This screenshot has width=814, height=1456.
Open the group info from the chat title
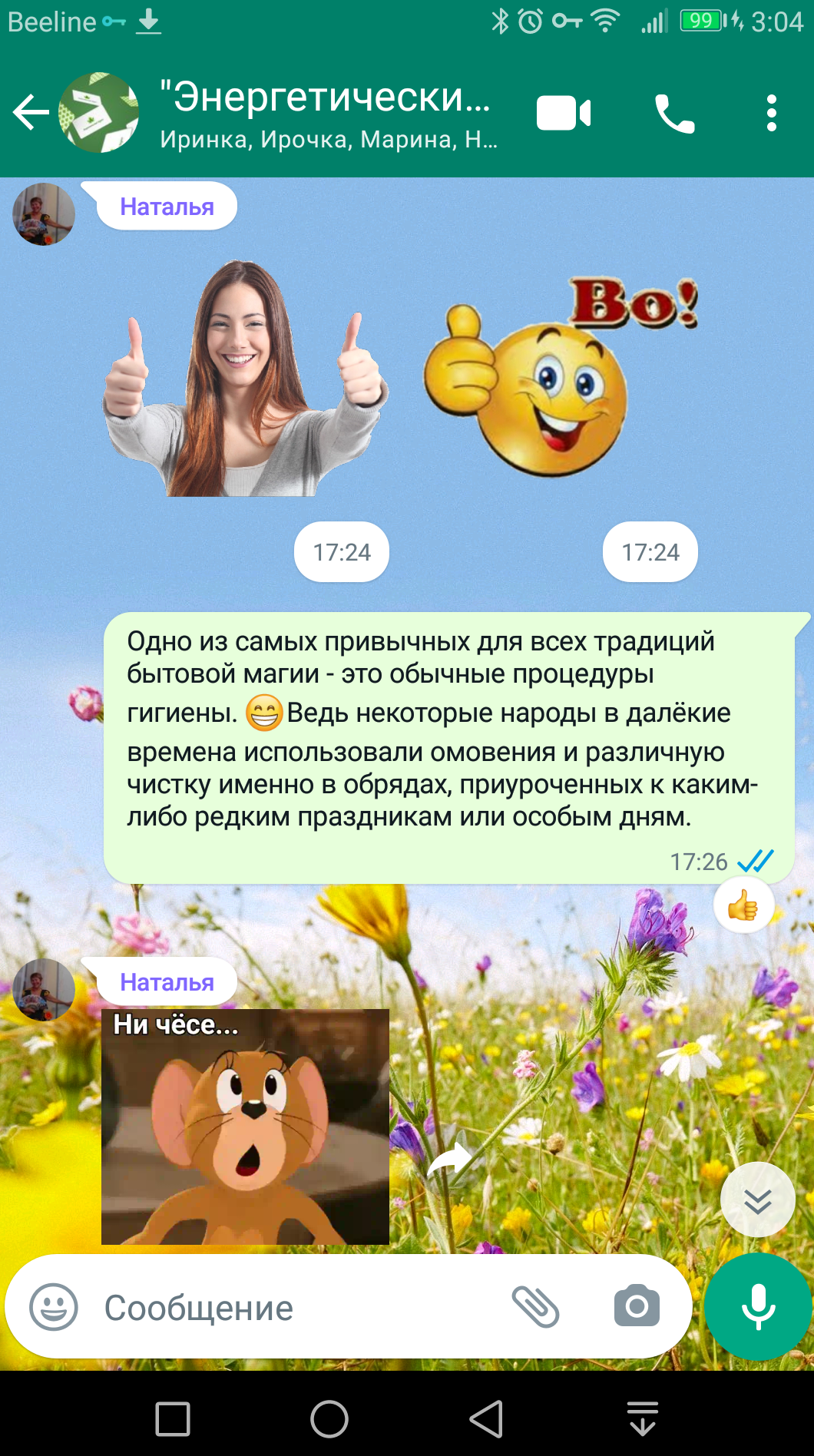point(326,113)
